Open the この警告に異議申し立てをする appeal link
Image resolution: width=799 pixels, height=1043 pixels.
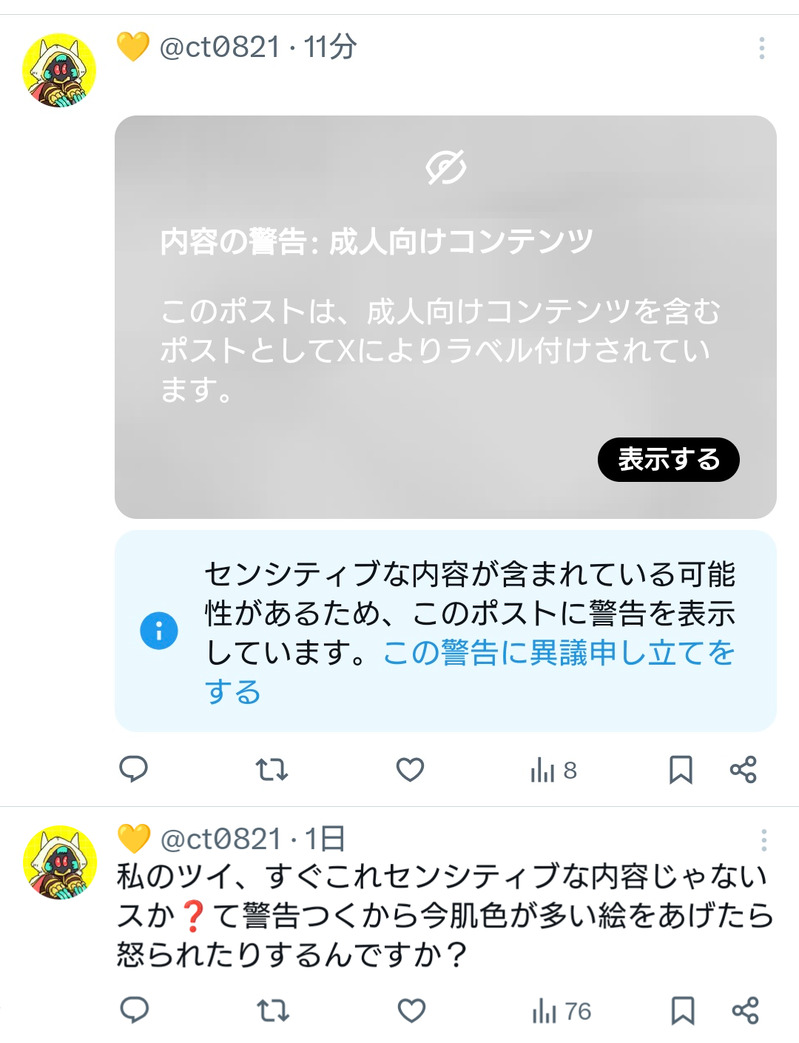coord(558,655)
